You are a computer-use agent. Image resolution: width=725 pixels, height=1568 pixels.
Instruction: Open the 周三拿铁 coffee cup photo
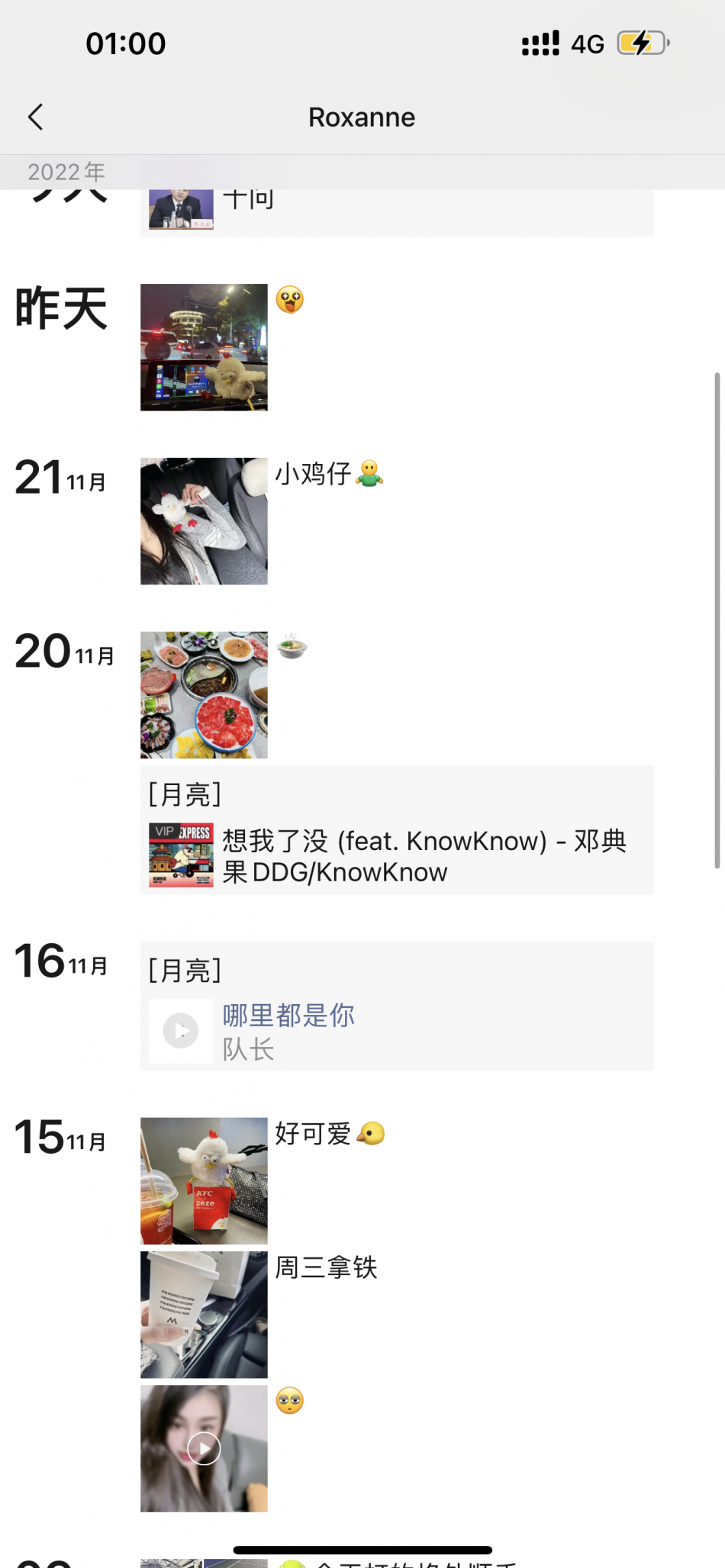[204, 1315]
